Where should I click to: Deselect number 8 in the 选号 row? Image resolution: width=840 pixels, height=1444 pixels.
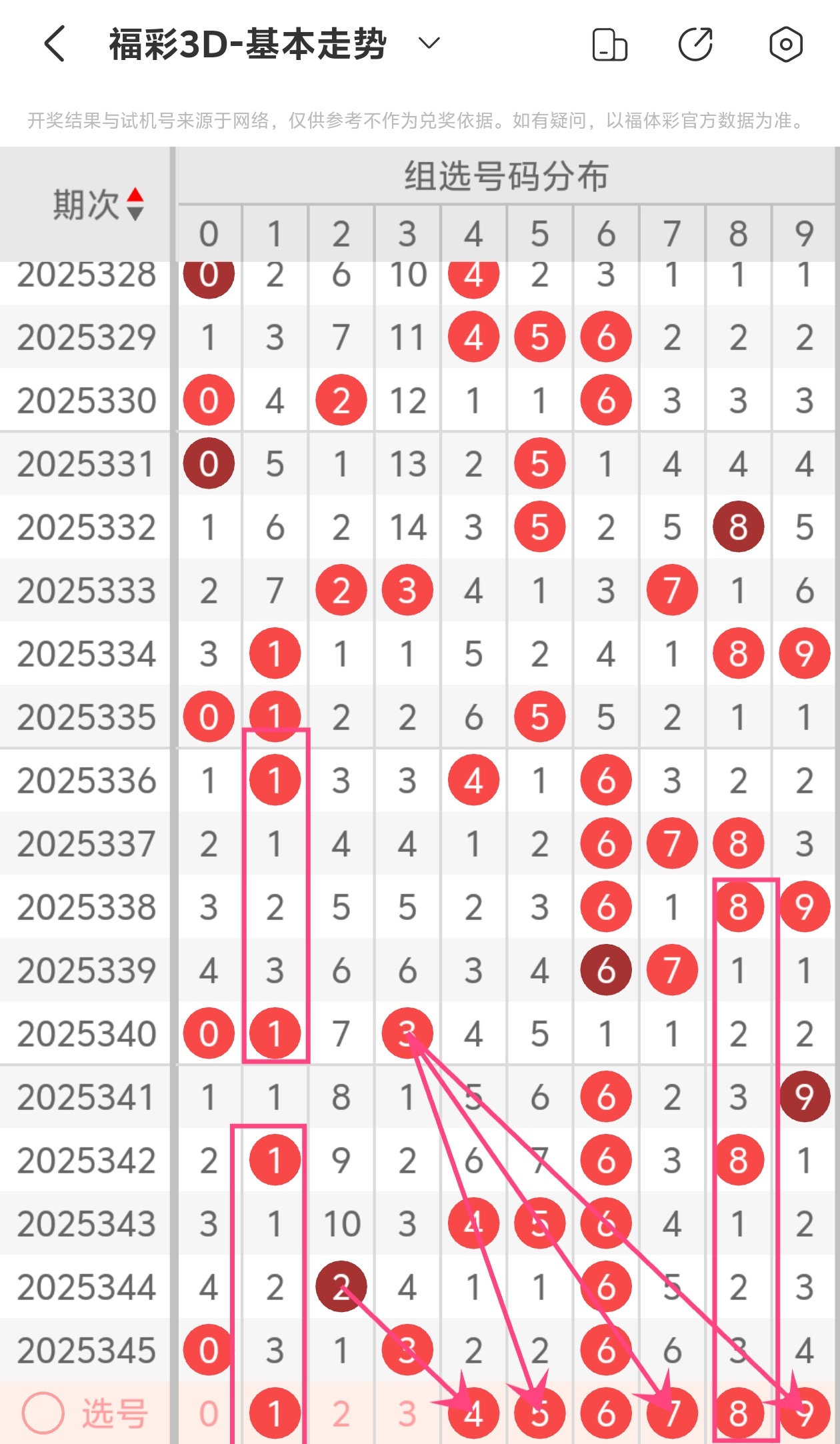[x=738, y=1413]
